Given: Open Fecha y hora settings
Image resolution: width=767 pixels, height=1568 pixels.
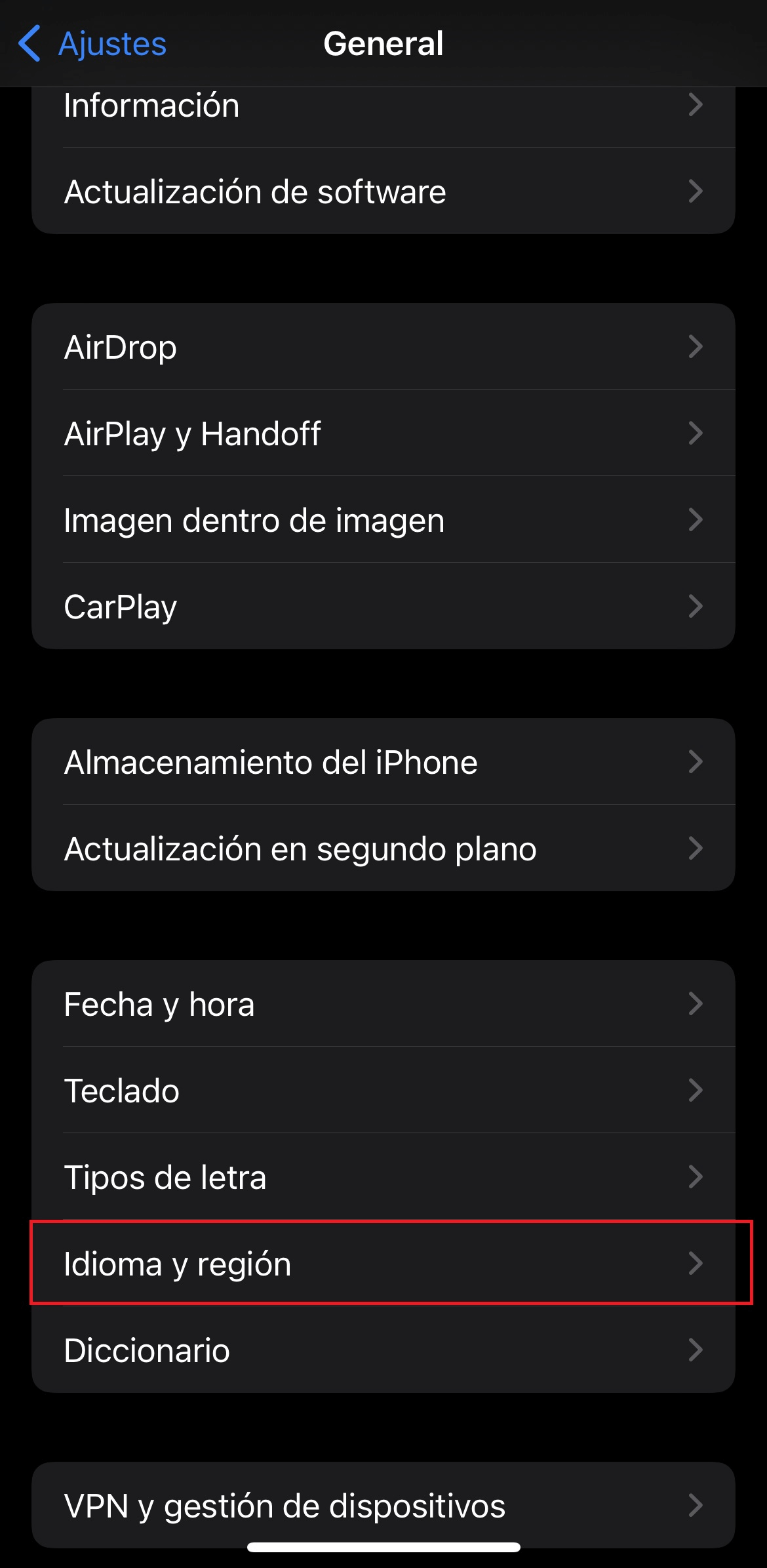Looking at the screenshot, I should (x=383, y=1003).
